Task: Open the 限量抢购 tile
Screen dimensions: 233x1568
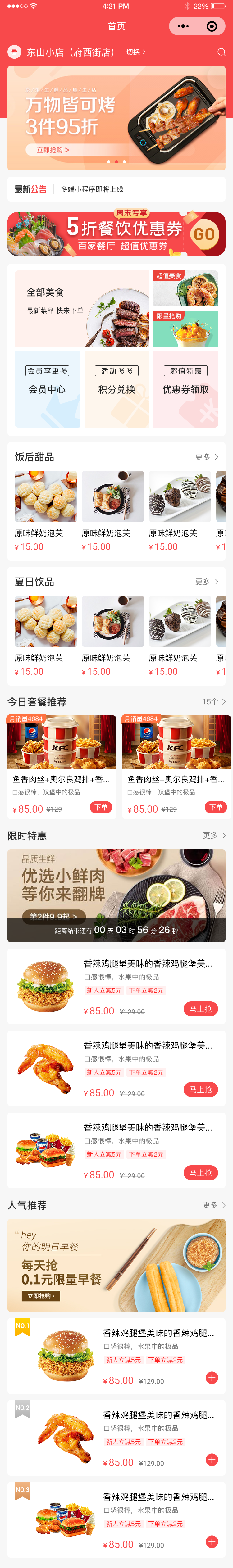Action: tap(185, 329)
